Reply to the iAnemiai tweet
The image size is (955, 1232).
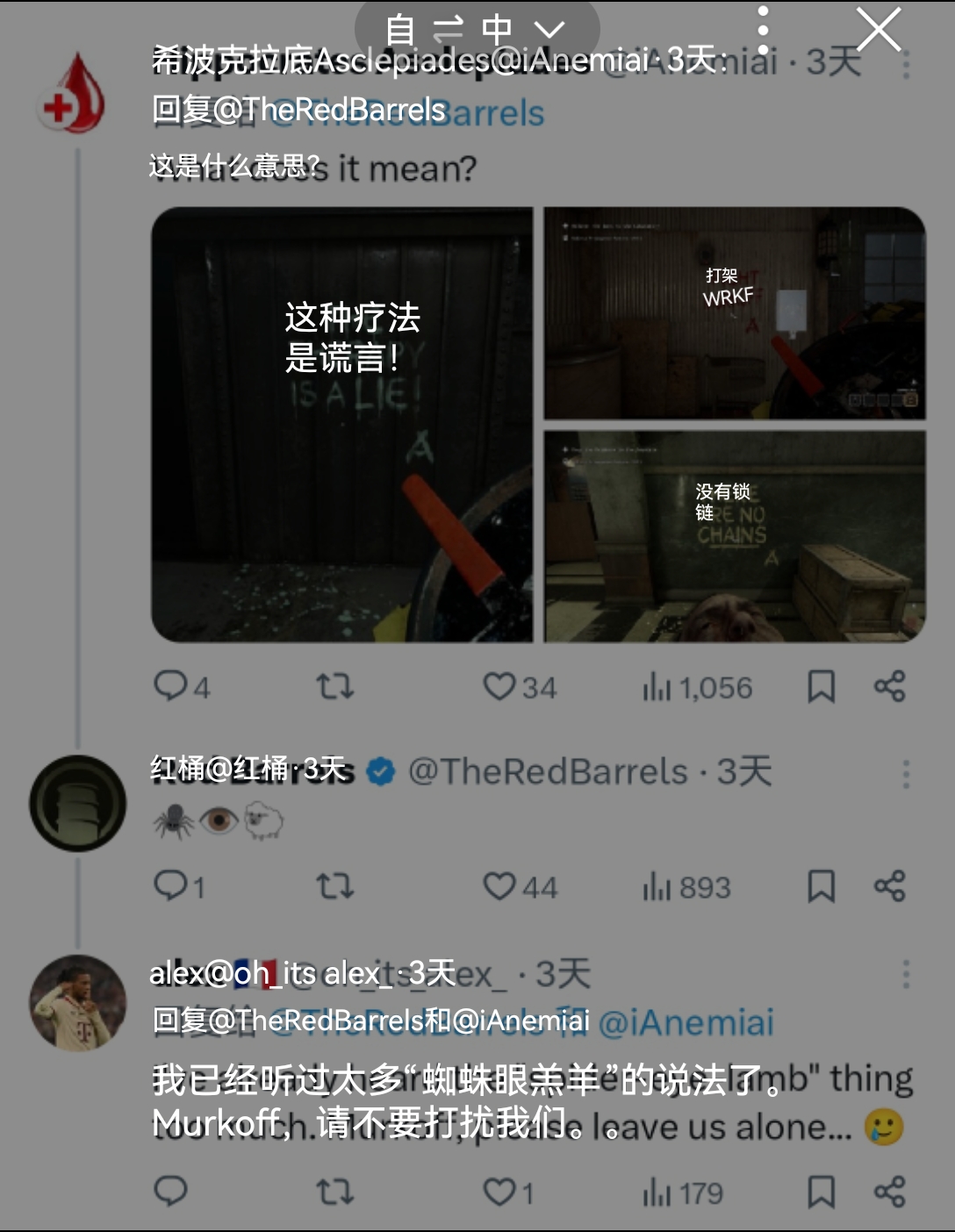(x=170, y=686)
